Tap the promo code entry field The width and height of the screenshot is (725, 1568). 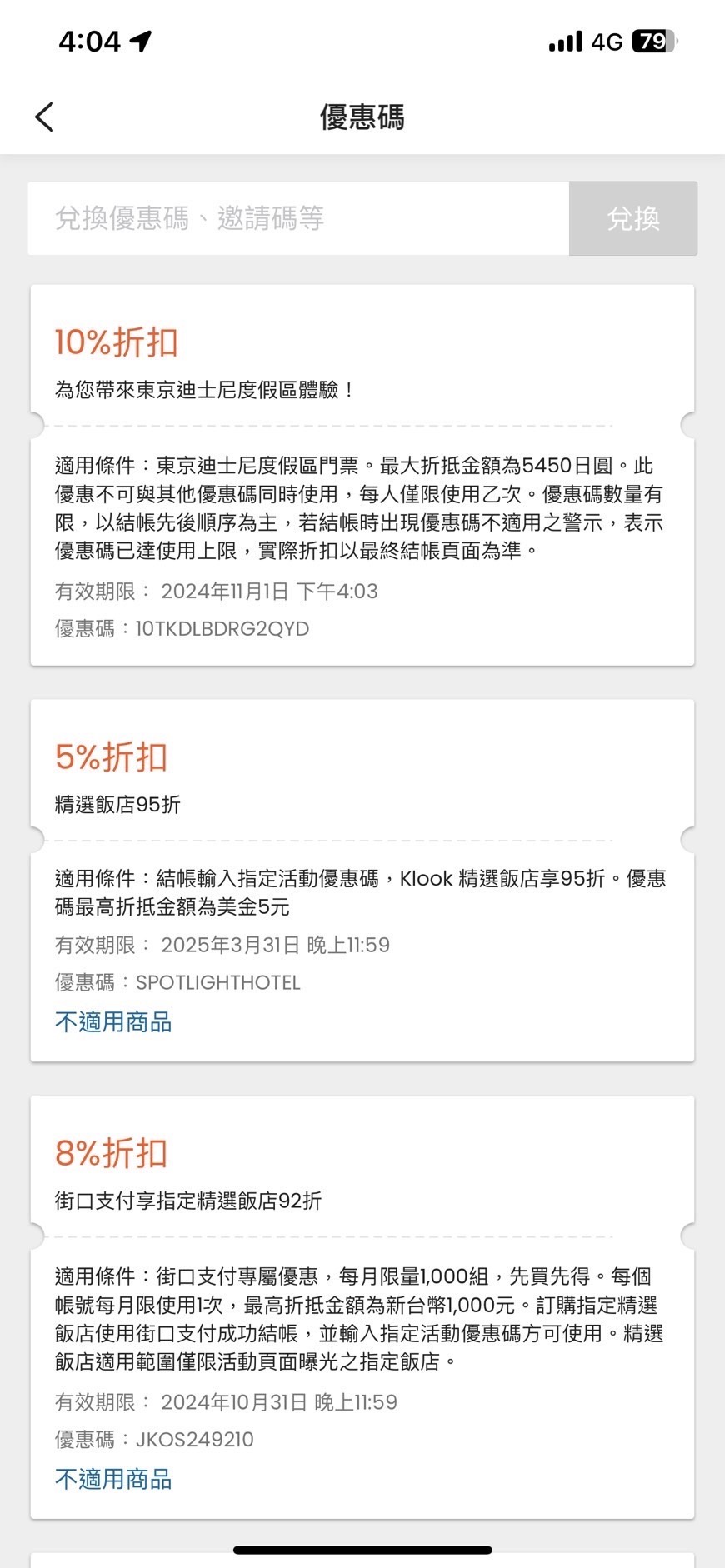click(x=298, y=218)
